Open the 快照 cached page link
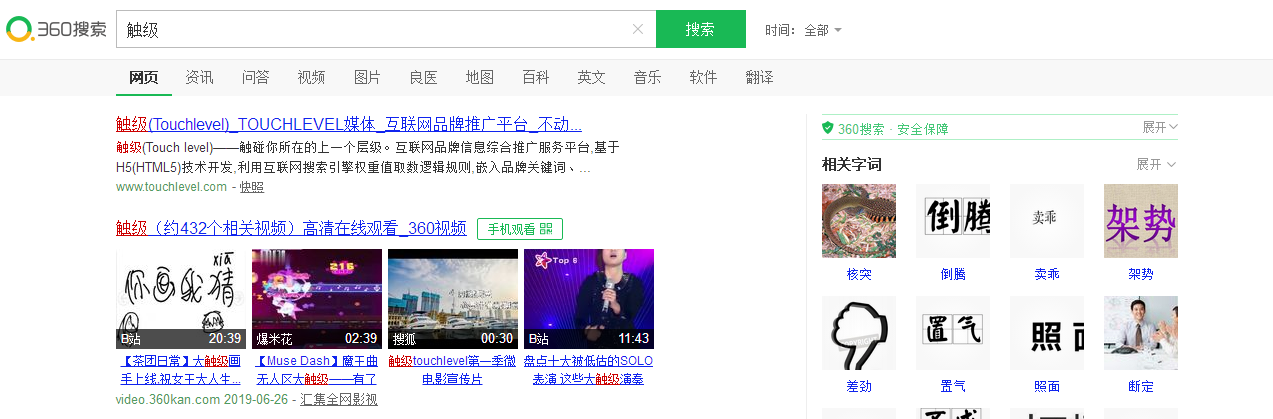 tap(252, 186)
